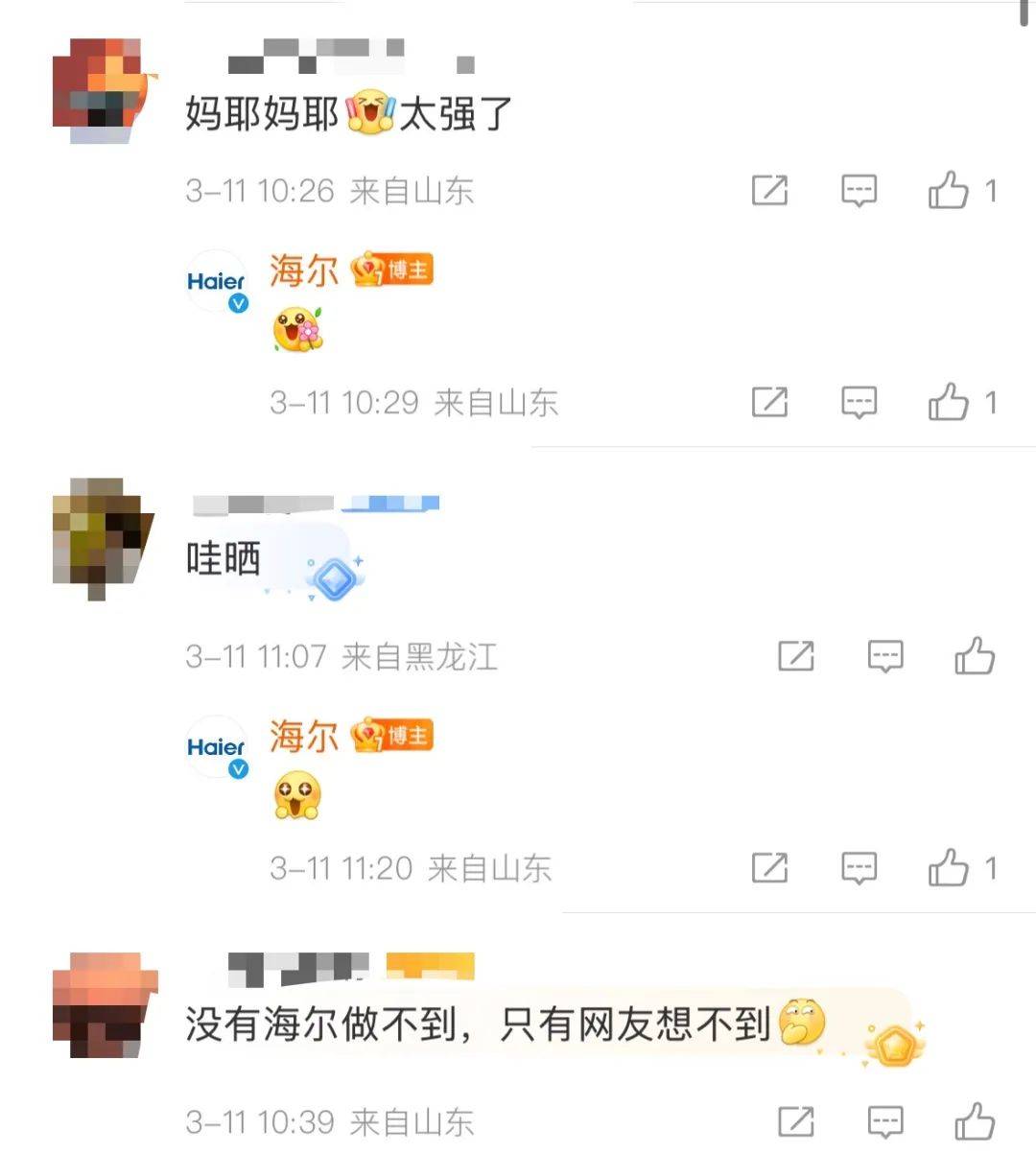Image resolution: width=1036 pixels, height=1153 pixels.
Task: Open the comment icon under Haier's 10:29 reply
Action: coord(859,403)
